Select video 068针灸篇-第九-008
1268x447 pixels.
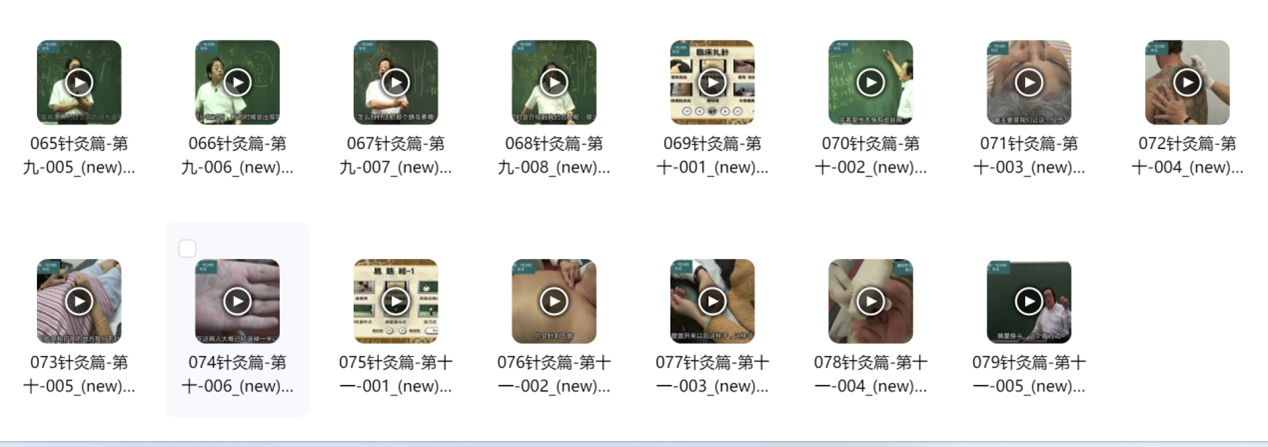pos(554,82)
